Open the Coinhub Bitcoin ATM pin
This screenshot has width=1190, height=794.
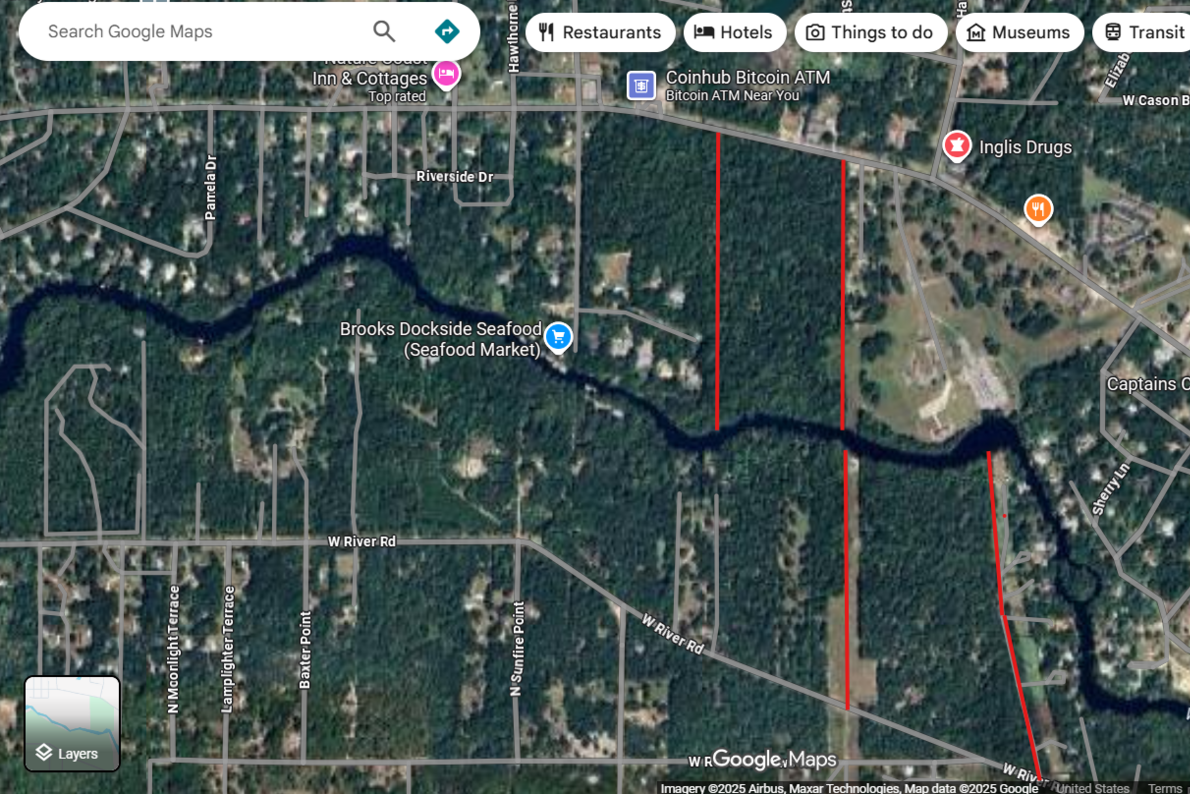641,86
